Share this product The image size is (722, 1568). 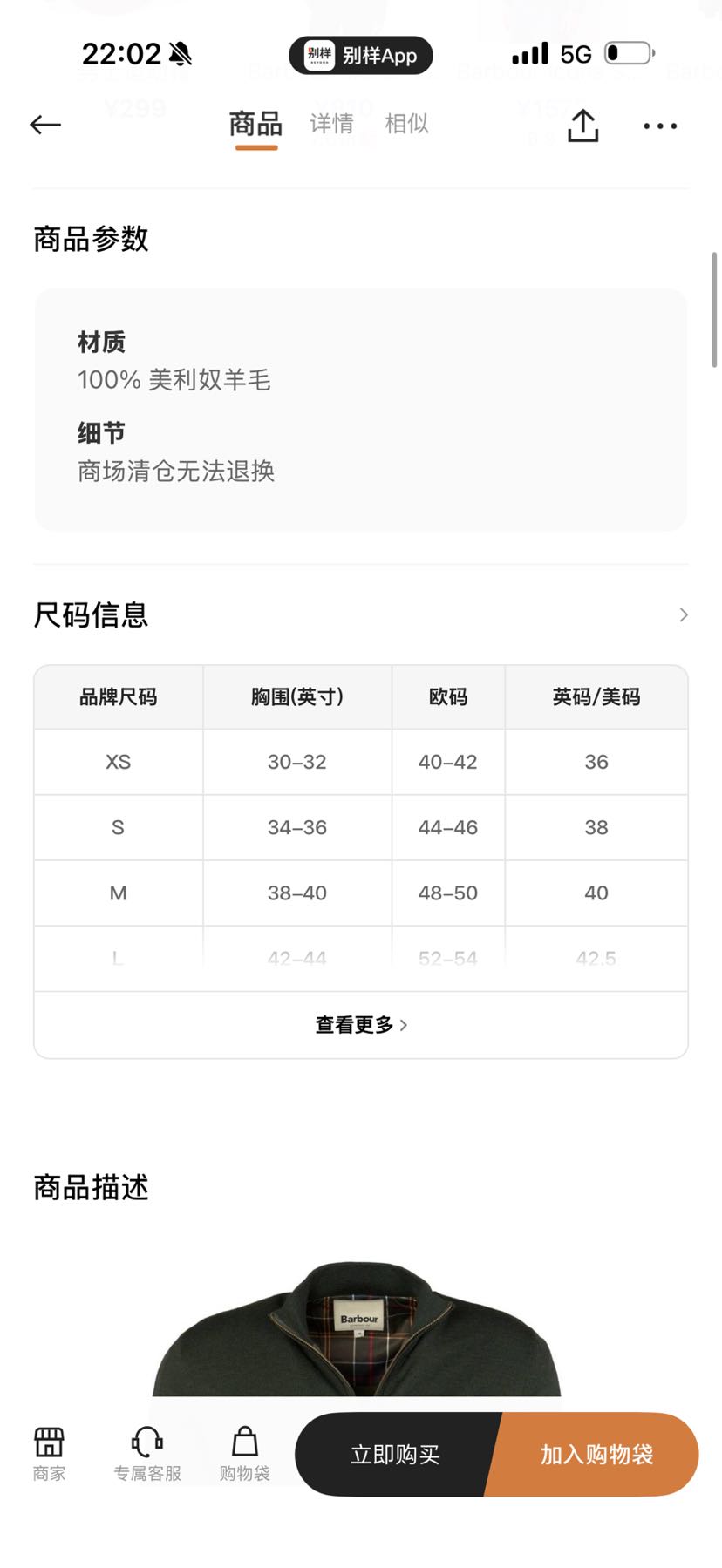coord(582,125)
